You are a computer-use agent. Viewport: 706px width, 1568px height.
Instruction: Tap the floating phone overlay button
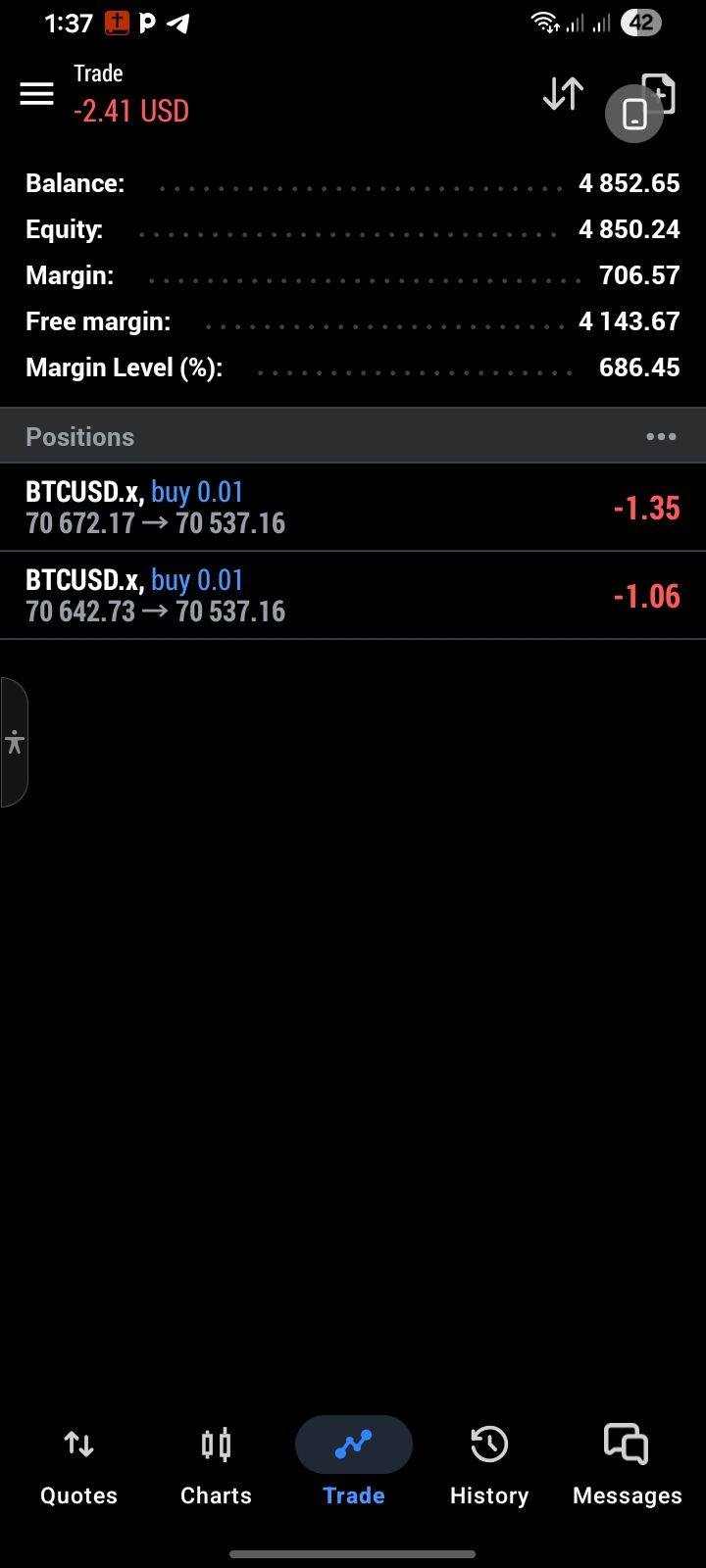[x=633, y=115]
